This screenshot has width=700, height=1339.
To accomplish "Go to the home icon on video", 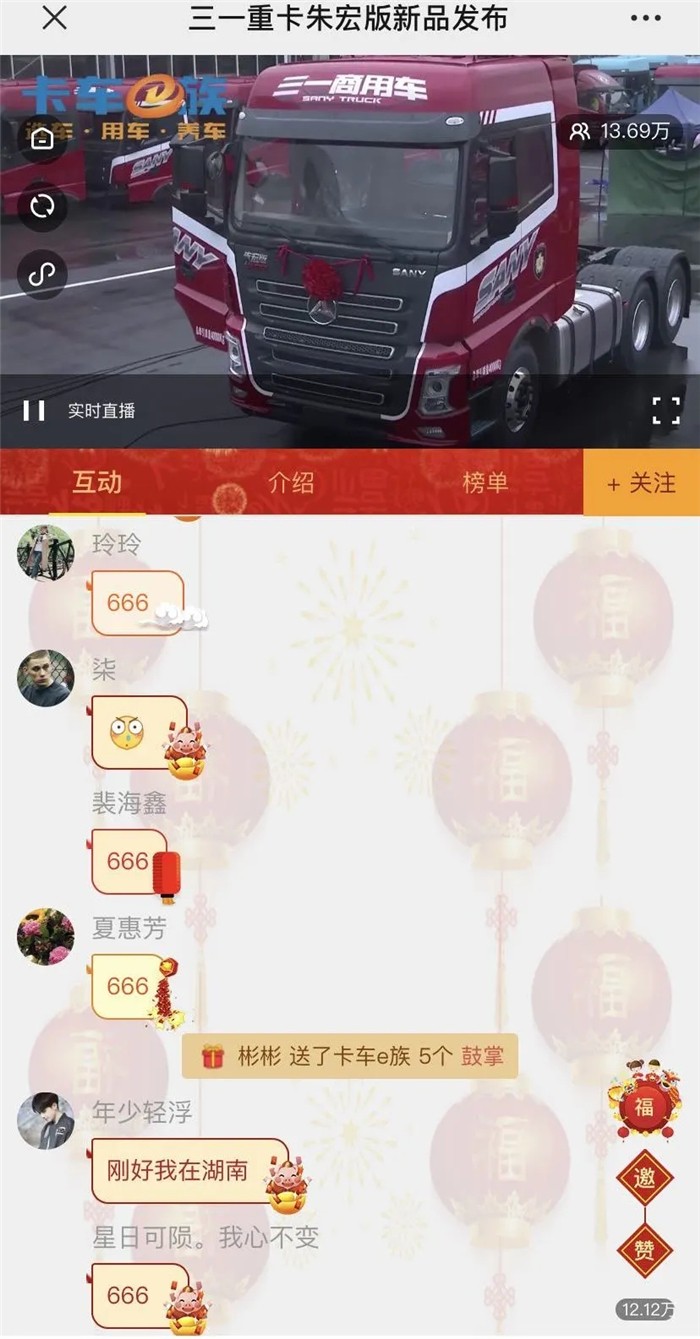I will (x=42, y=138).
